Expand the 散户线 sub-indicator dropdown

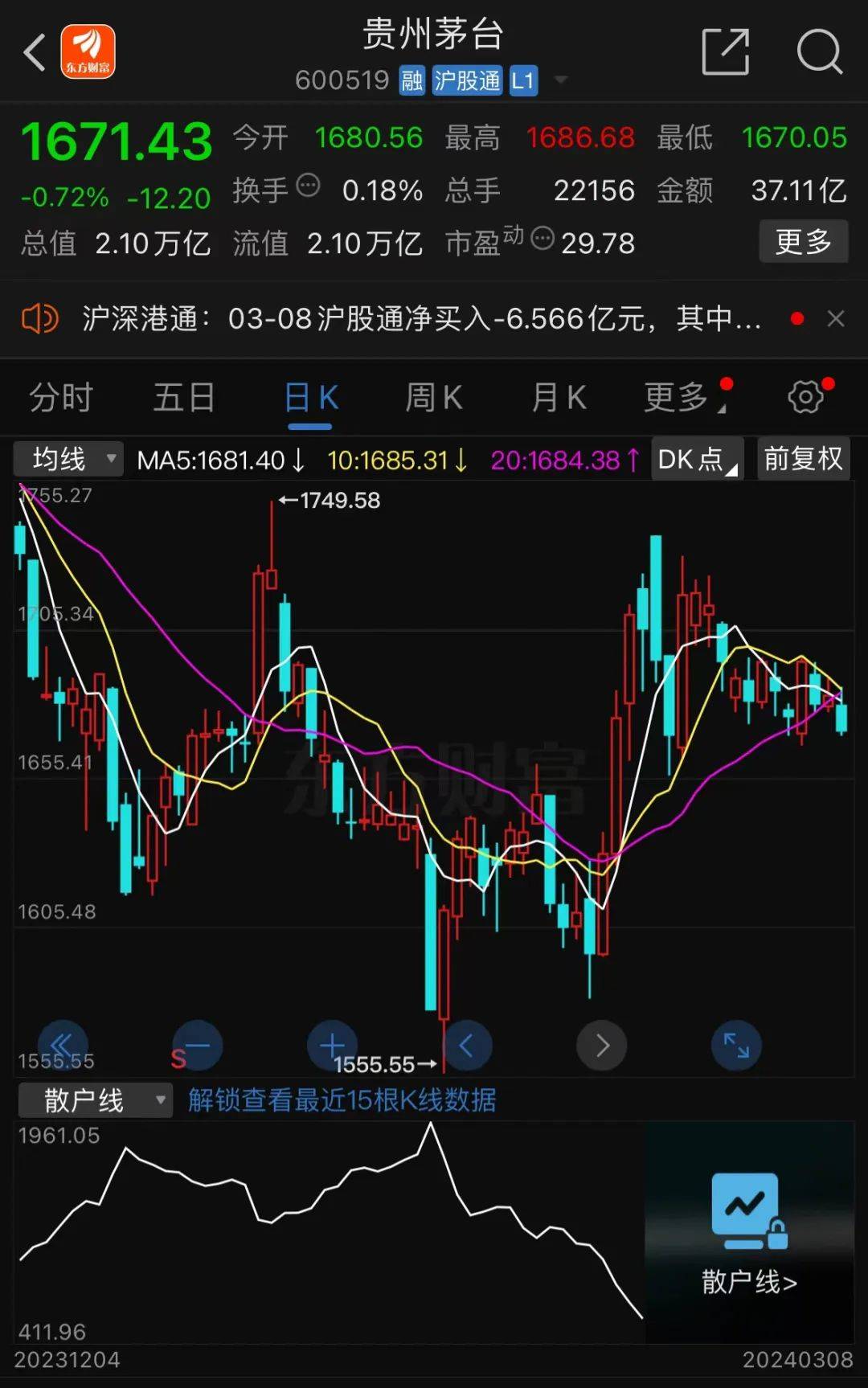[95, 1100]
